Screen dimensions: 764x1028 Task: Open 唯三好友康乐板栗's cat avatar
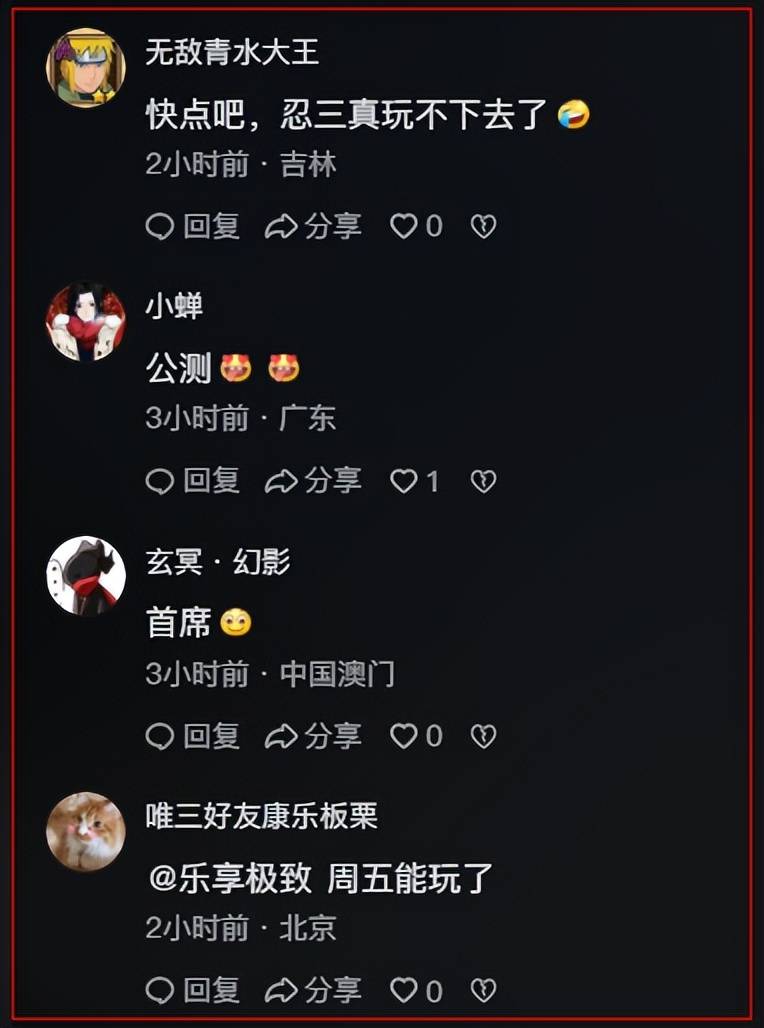pos(86,832)
